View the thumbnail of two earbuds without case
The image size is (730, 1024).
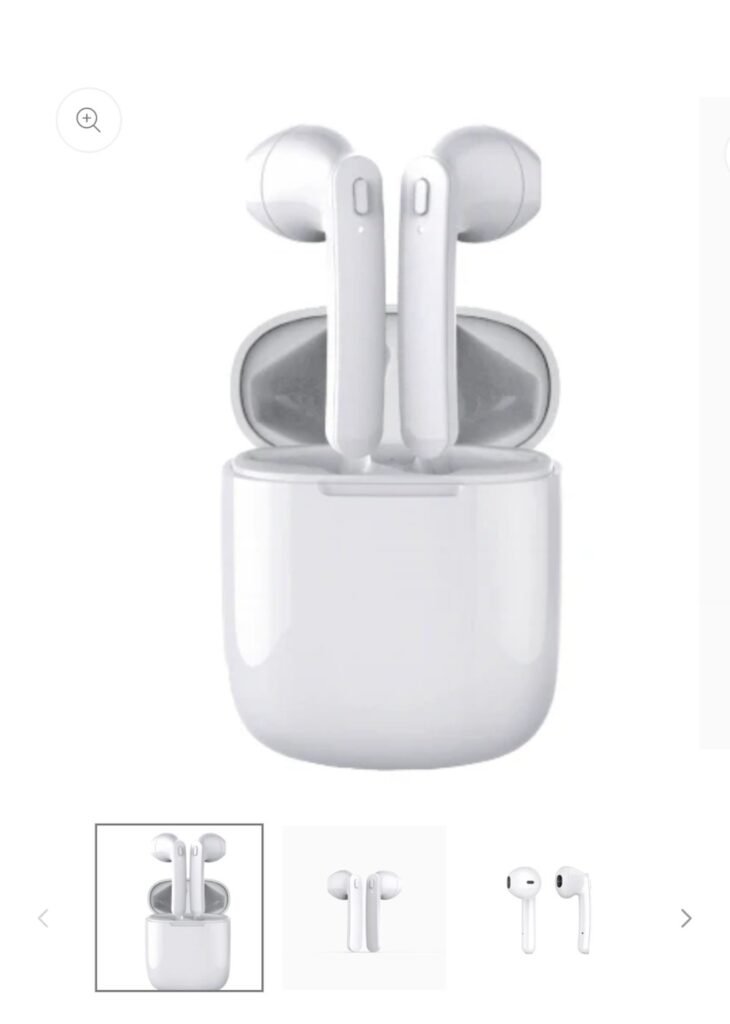coord(364,907)
